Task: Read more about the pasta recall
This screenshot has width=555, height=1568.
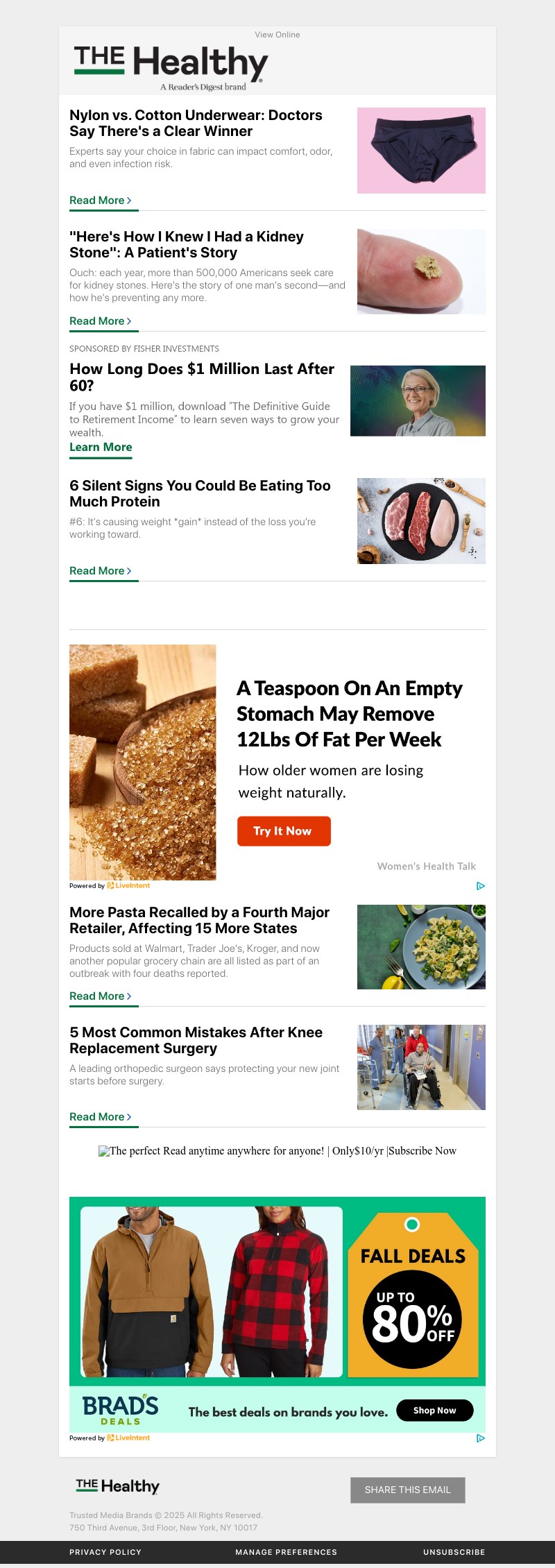Action: point(100,996)
